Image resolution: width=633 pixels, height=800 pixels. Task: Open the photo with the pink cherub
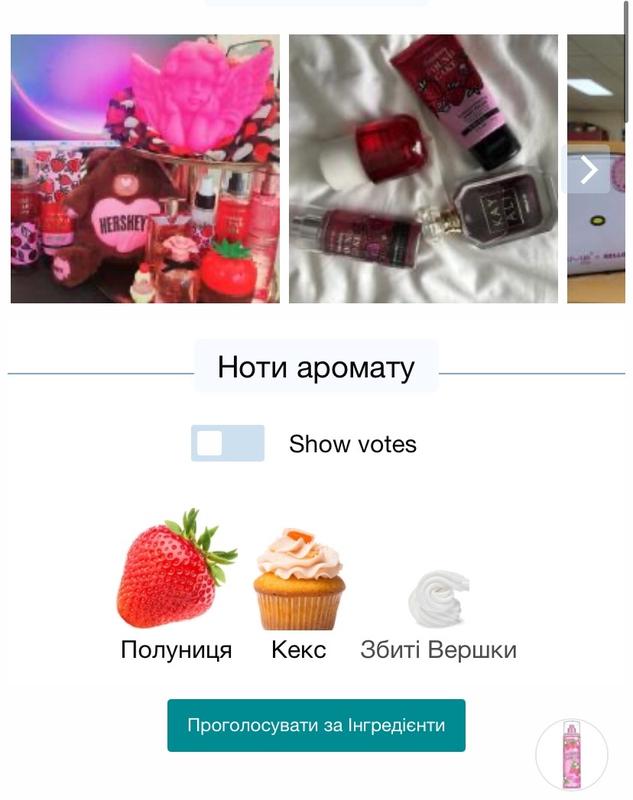click(145, 169)
